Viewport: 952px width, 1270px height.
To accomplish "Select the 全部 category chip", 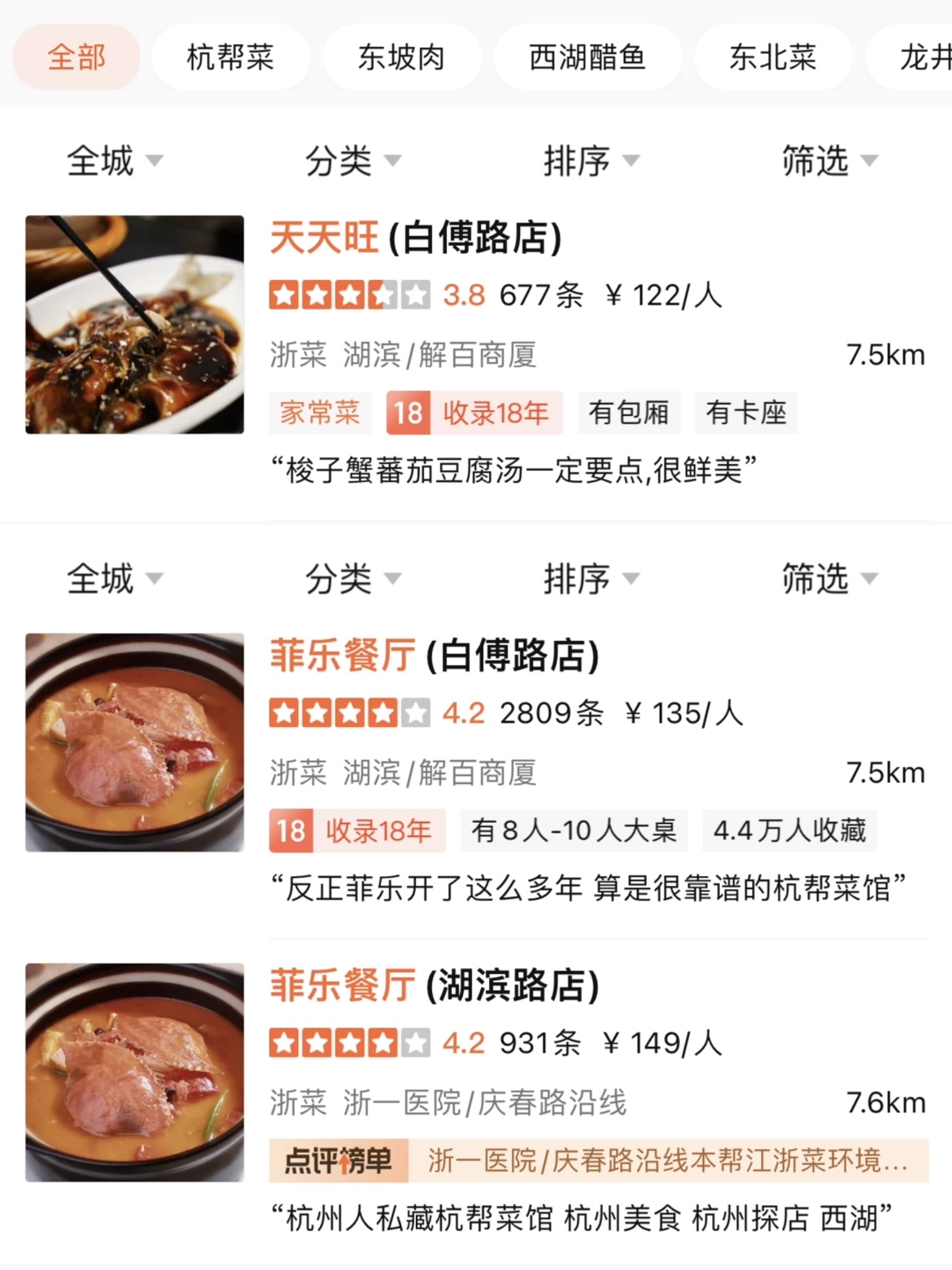I will (76, 58).
